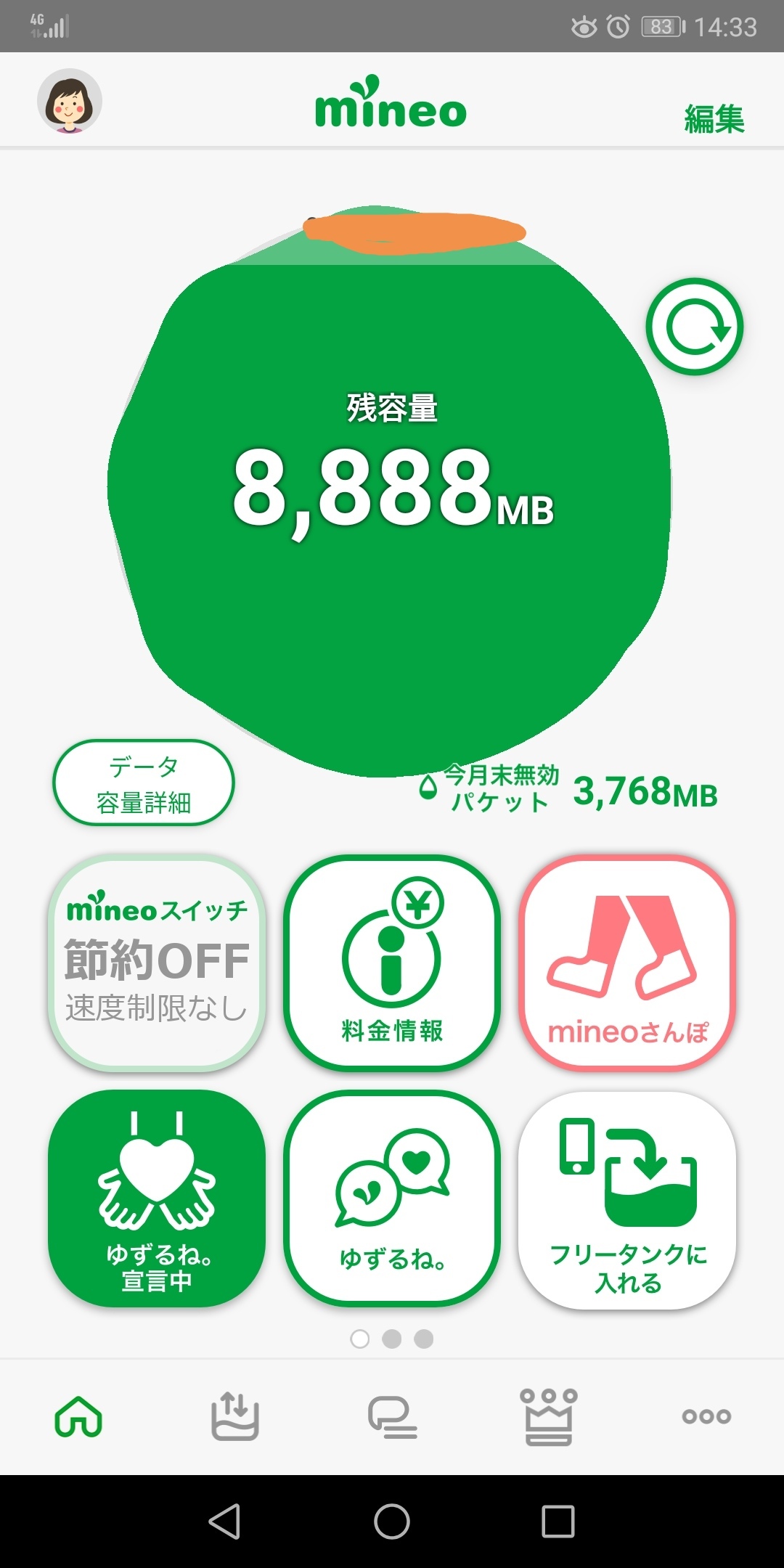Open recent apps from the navigation bar
The width and height of the screenshot is (784, 1568).
[x=558, y=1521]
